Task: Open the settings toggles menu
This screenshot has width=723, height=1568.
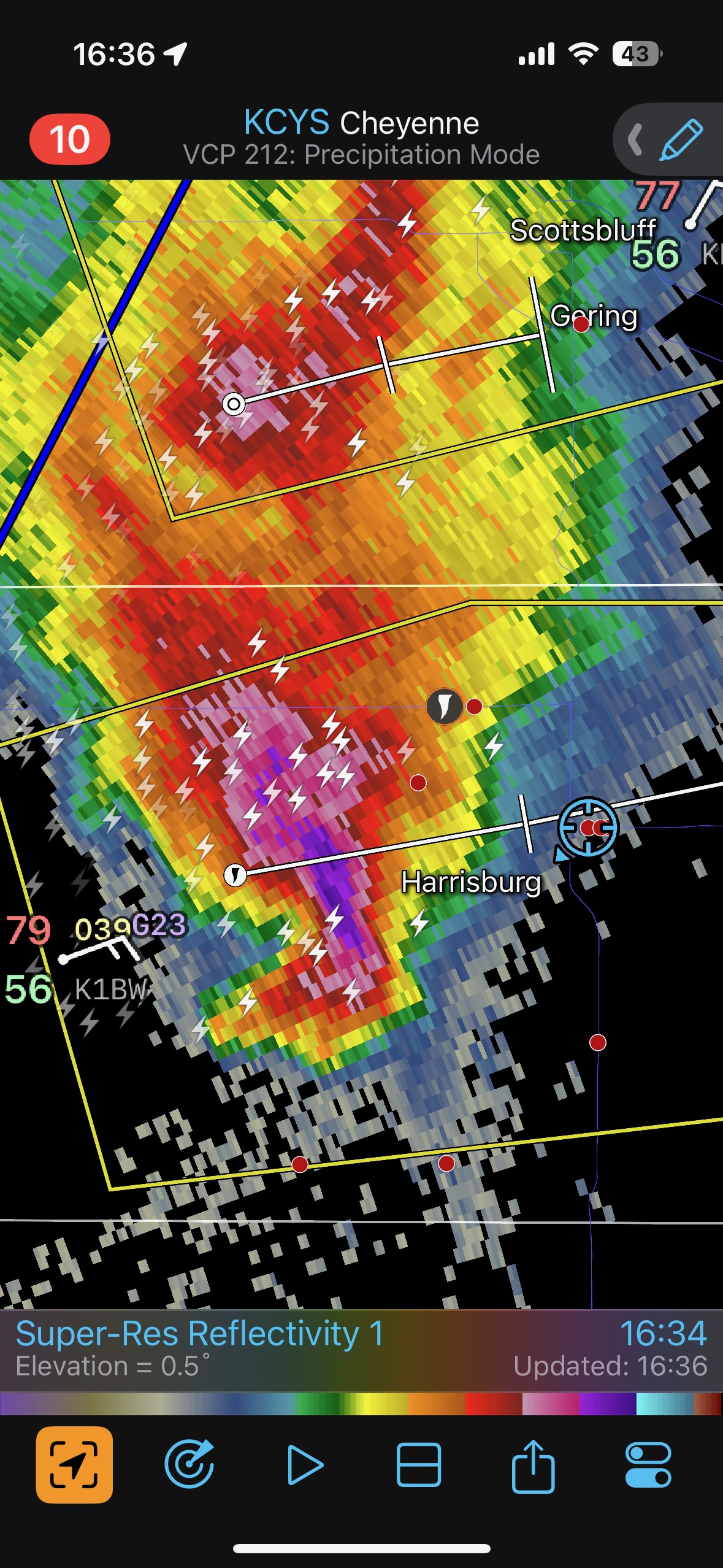Action: 648,1464
